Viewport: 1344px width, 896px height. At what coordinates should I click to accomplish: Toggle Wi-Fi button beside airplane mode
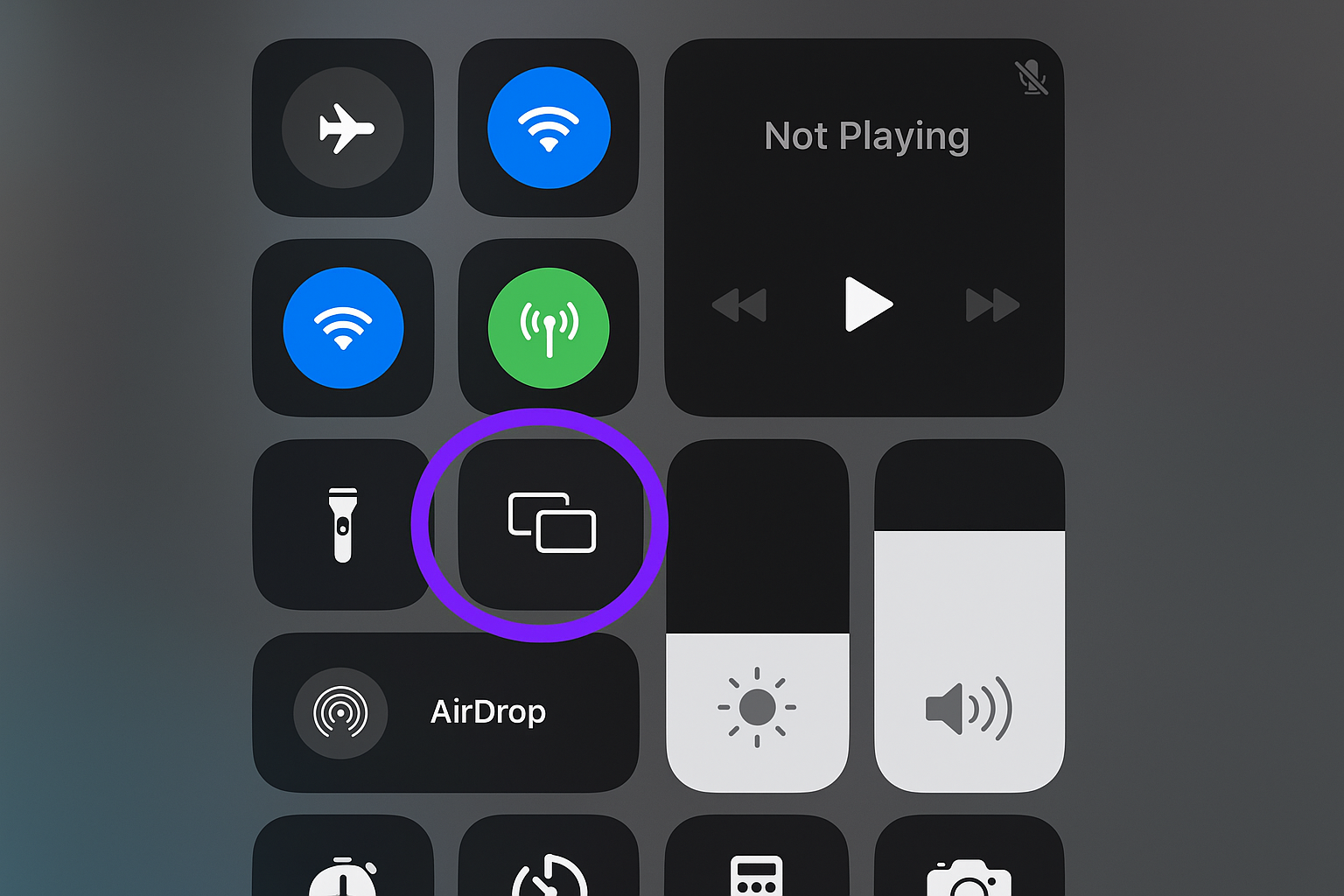(x=549, y=128)
